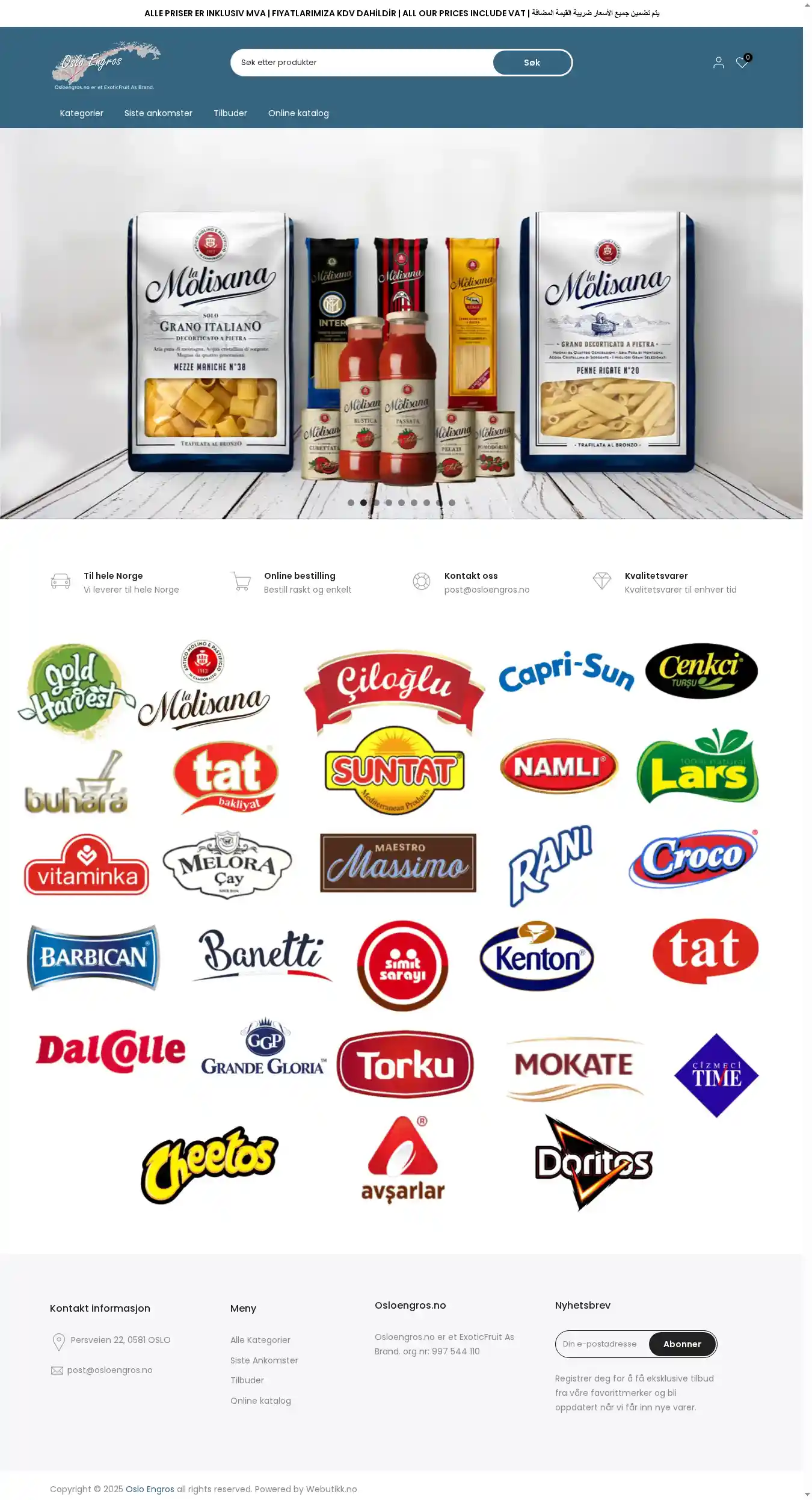Viewport: 812px width, 1500px height.
Task: Open Tilbuder in top navigation
Action: pyautogui.click(x=230, y=113)
